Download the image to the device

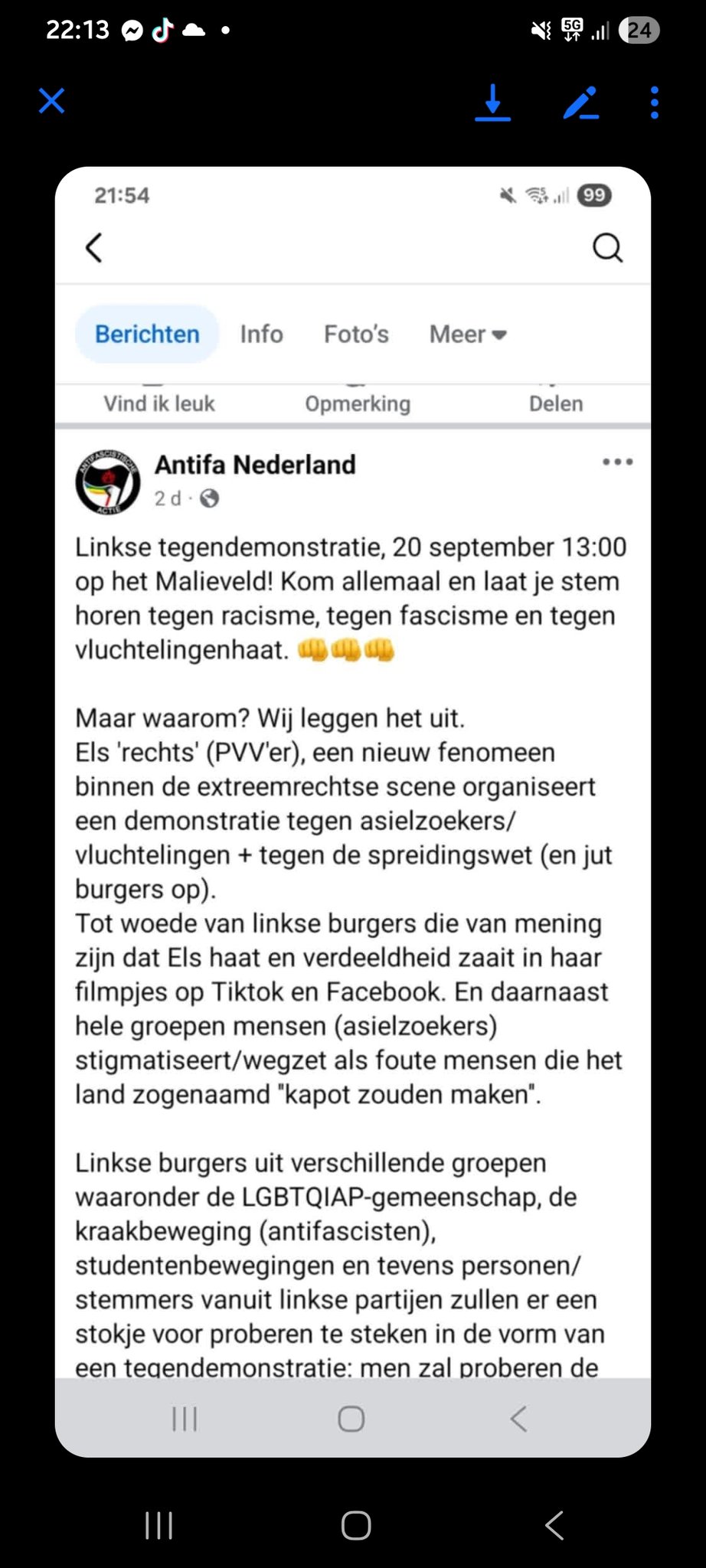point(492,103)
